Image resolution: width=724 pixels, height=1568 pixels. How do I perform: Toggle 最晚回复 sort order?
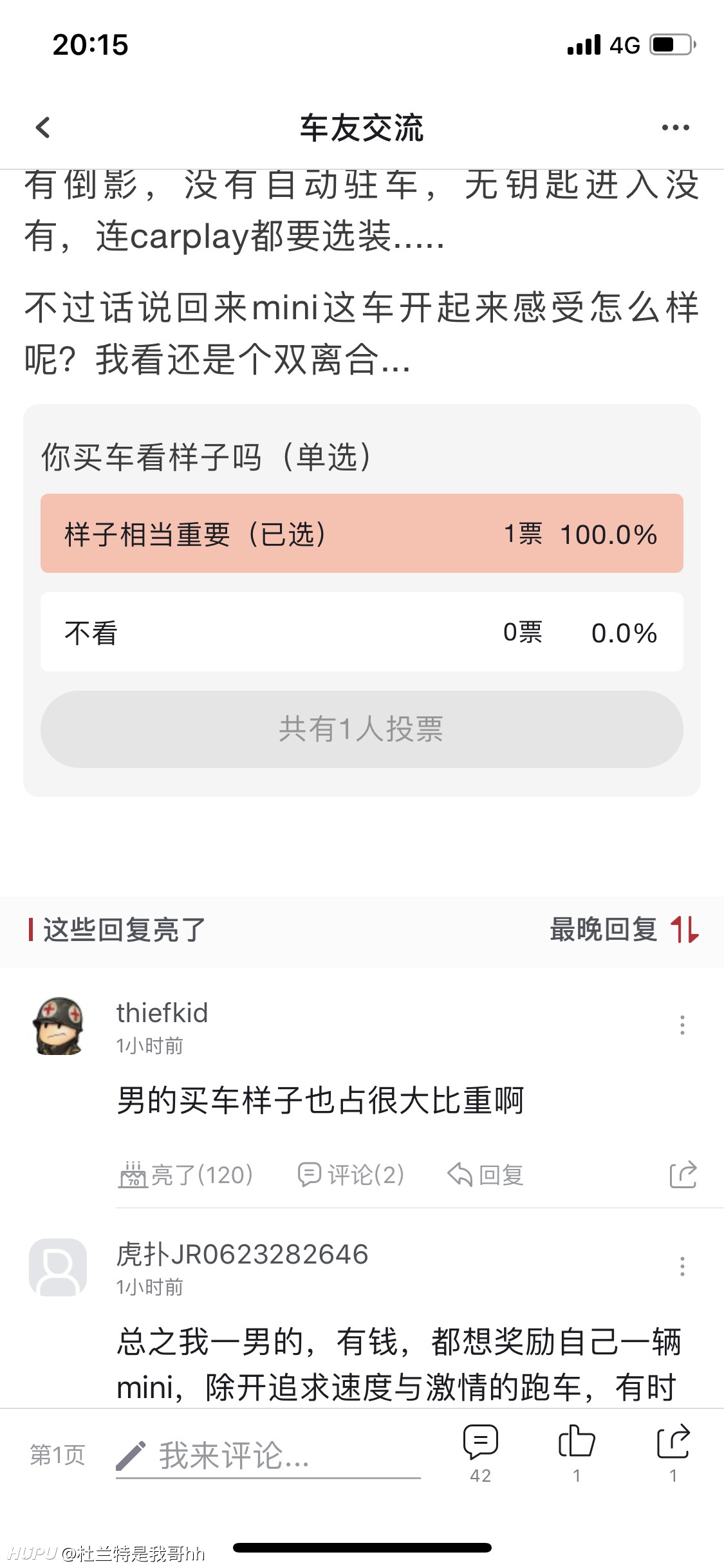(x=624, y=929)
